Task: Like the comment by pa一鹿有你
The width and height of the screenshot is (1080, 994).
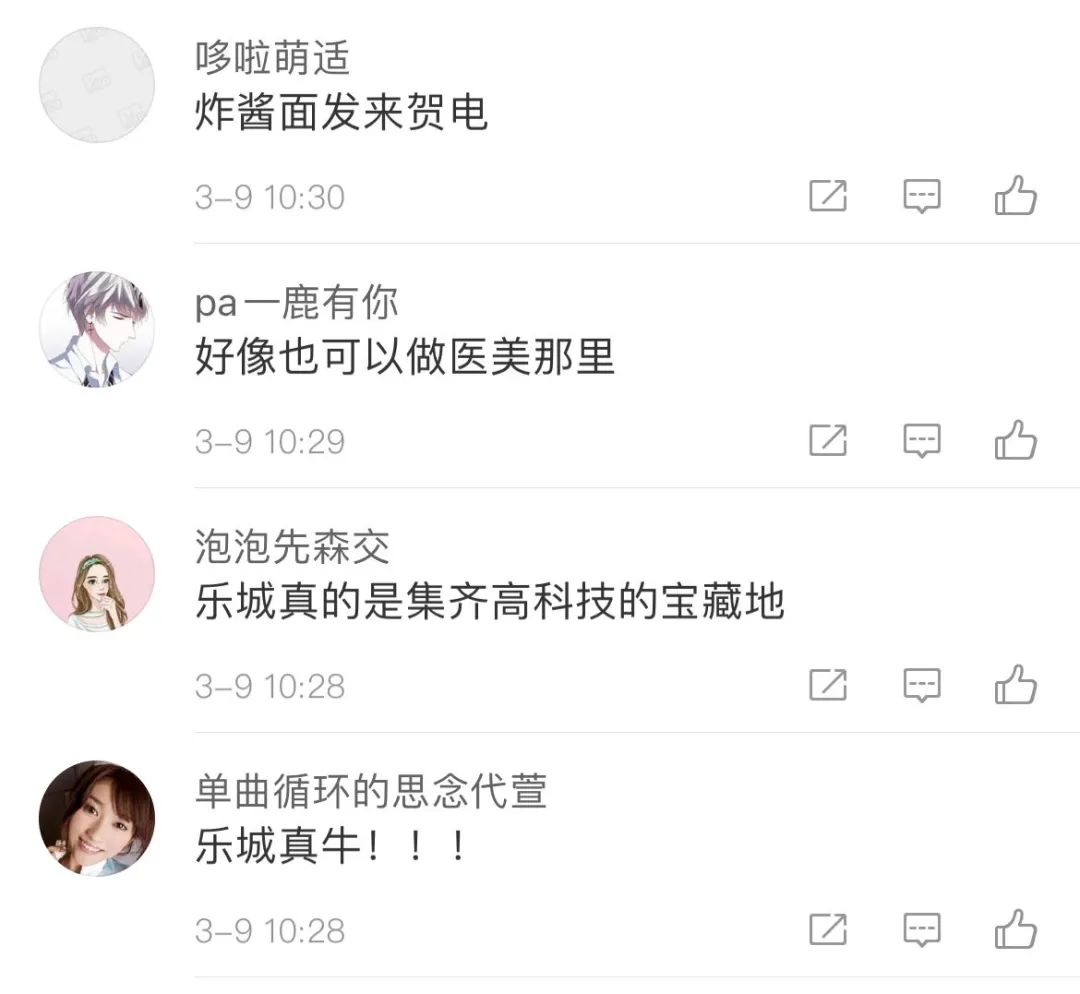Action: tap(1015, 440)
